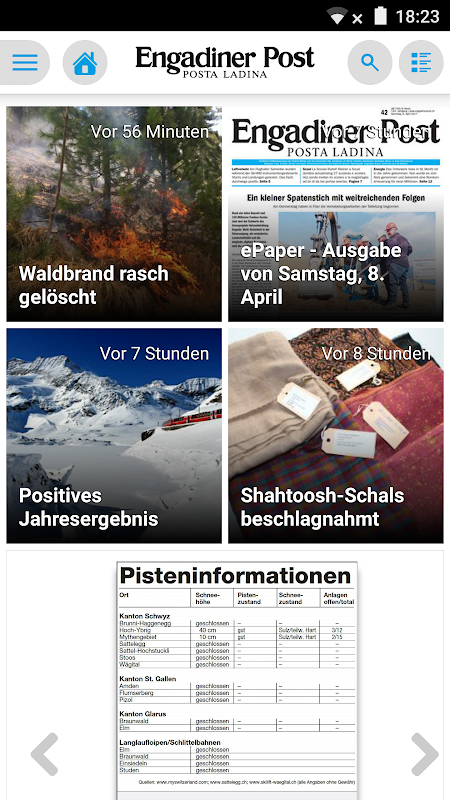Open the article list view icon
Viewport: 450px width, 800px height.
(x=421, y=62)
